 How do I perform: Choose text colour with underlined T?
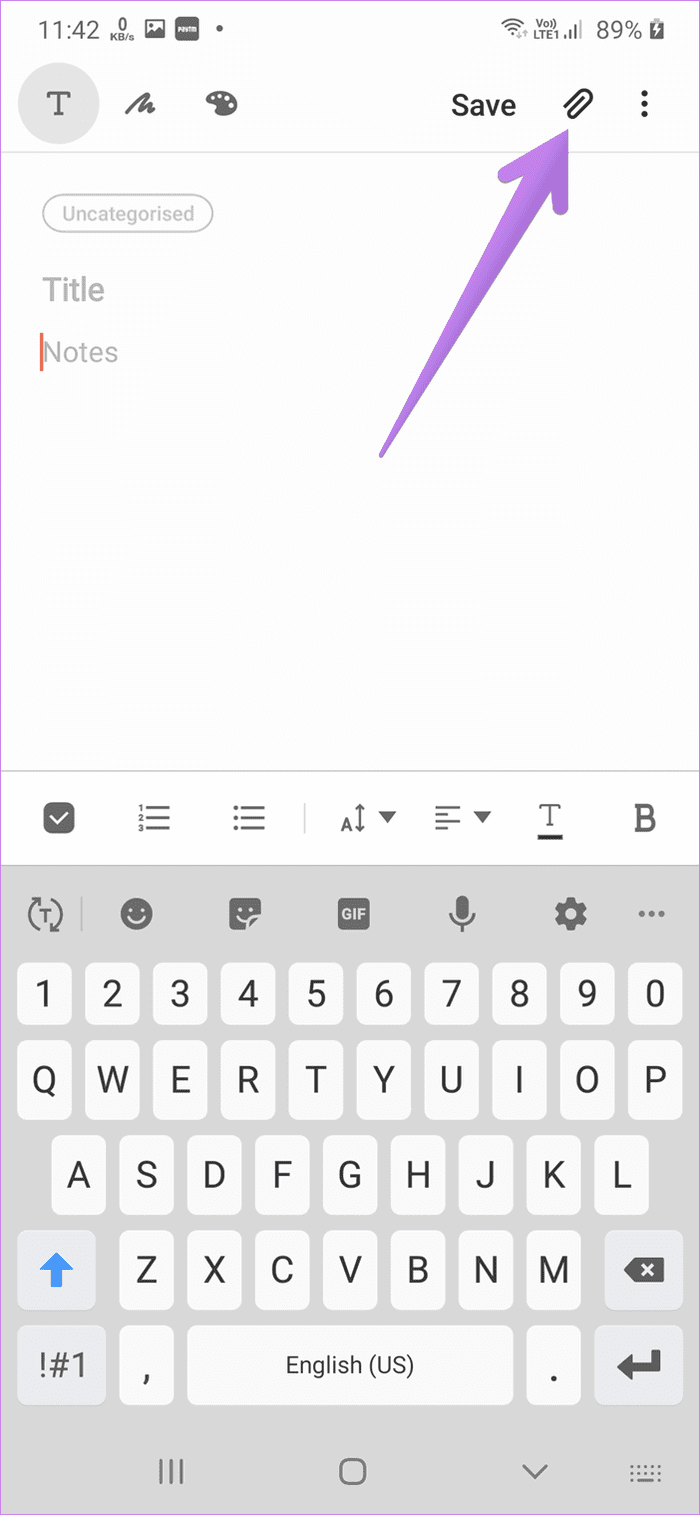551,820
